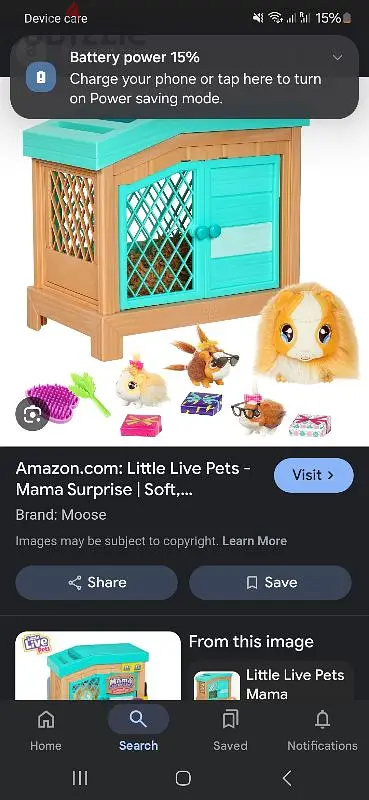Select the Search tab
369x800 pixels.
pos(138,731)
